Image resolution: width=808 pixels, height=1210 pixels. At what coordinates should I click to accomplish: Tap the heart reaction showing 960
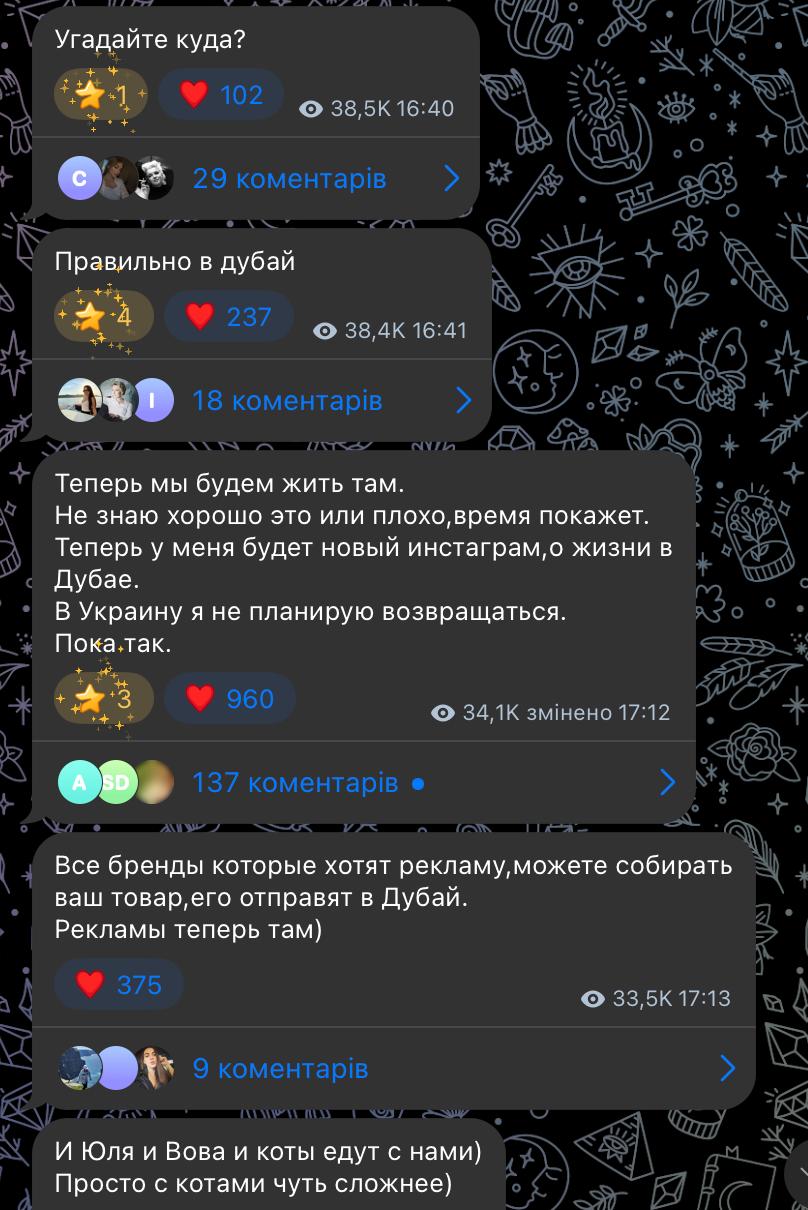coord(229,698)
